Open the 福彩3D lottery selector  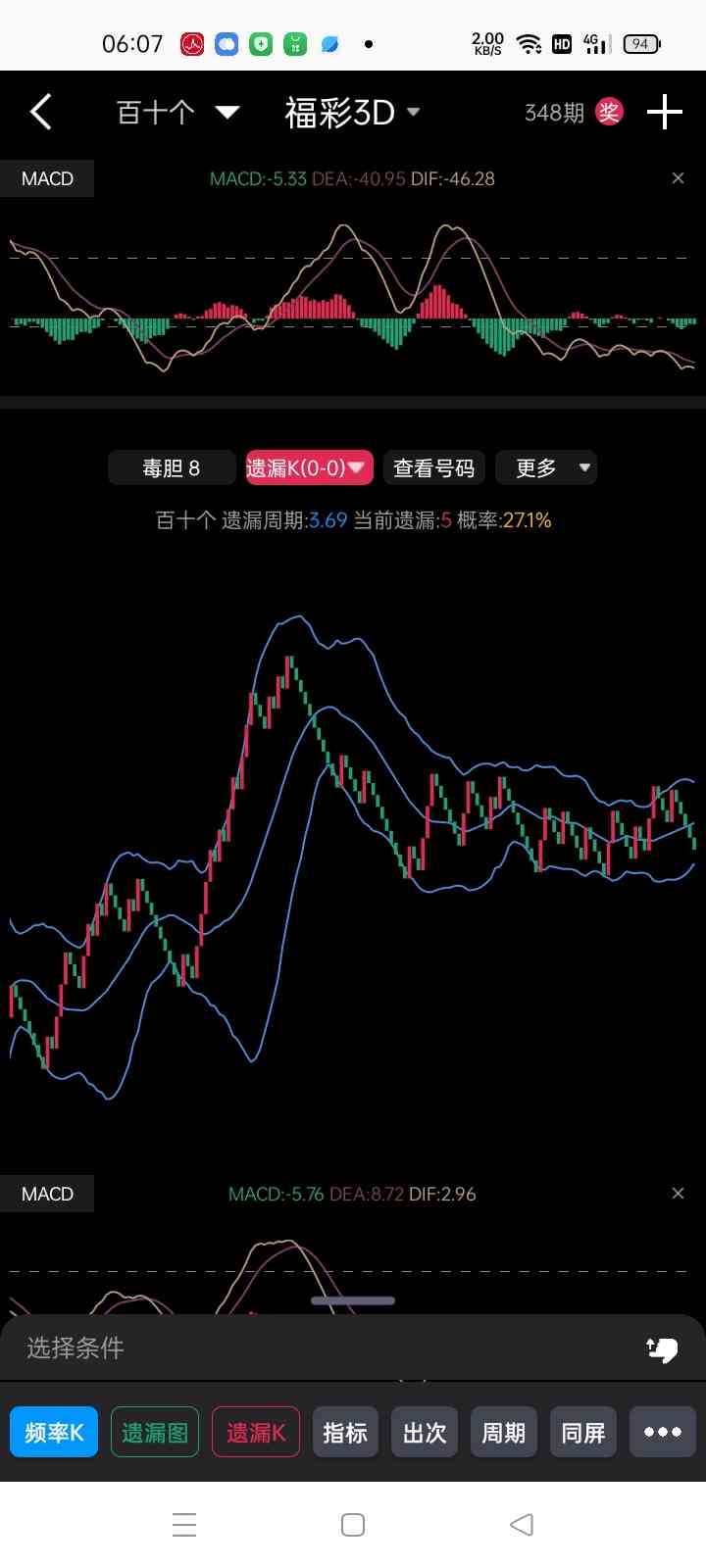351,113
